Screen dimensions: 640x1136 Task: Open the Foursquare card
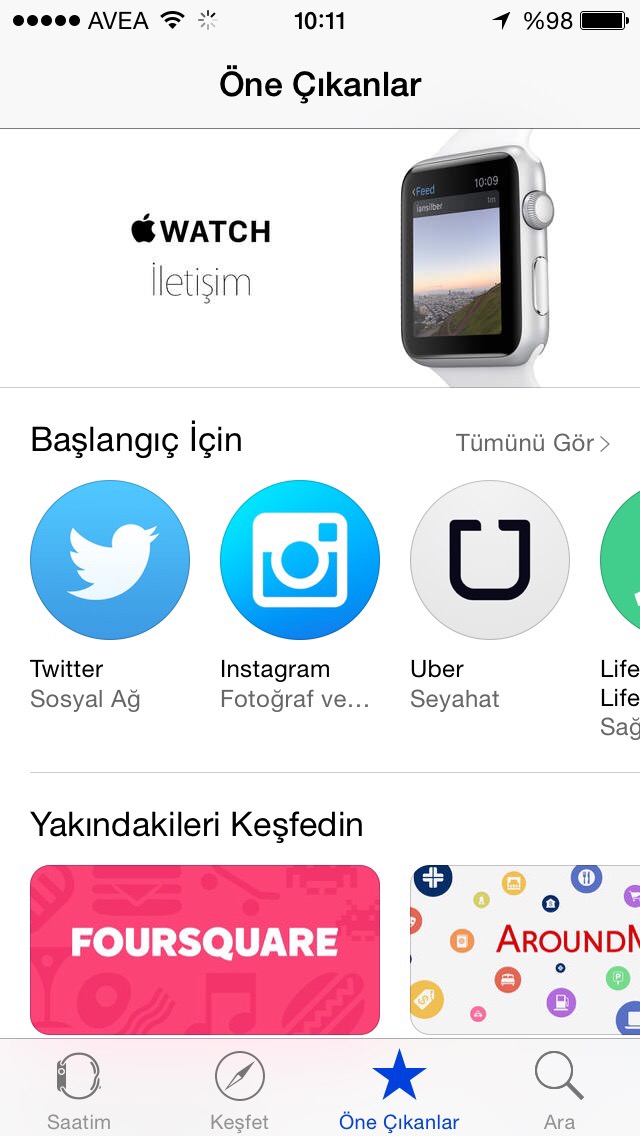[205, 948]
